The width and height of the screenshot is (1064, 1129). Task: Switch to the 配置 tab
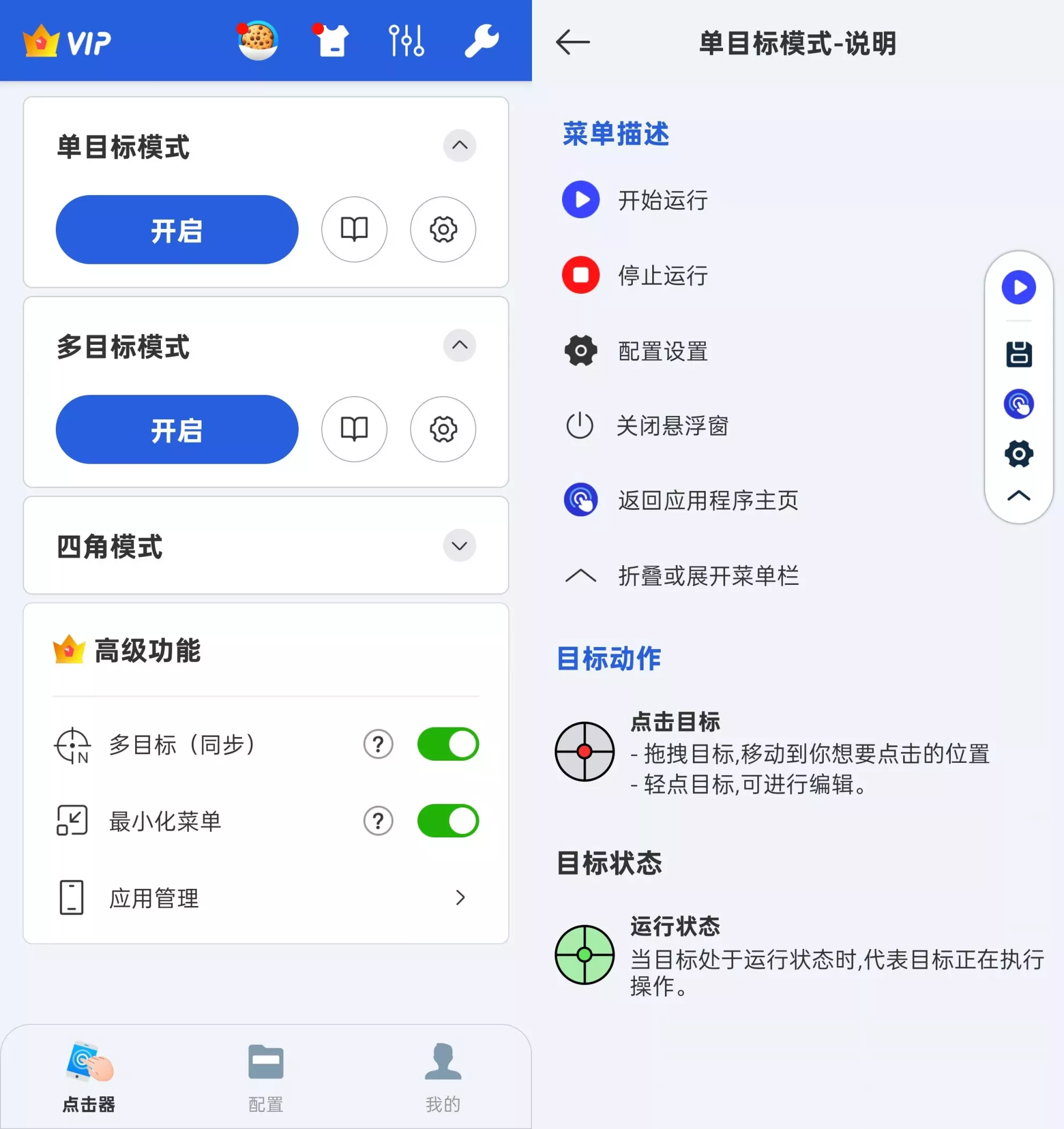click(265, 1076)
